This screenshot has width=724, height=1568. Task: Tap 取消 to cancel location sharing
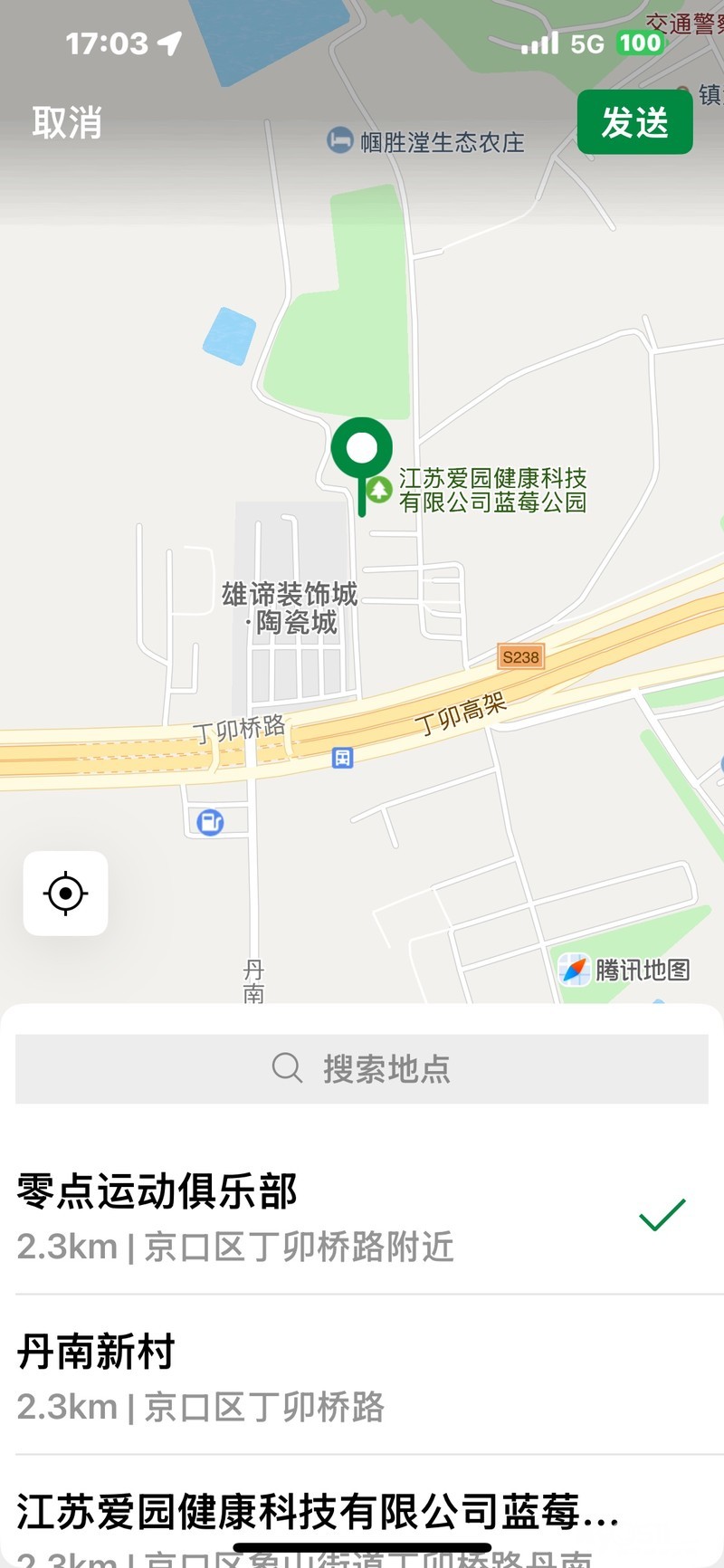[x=67, y=123]
